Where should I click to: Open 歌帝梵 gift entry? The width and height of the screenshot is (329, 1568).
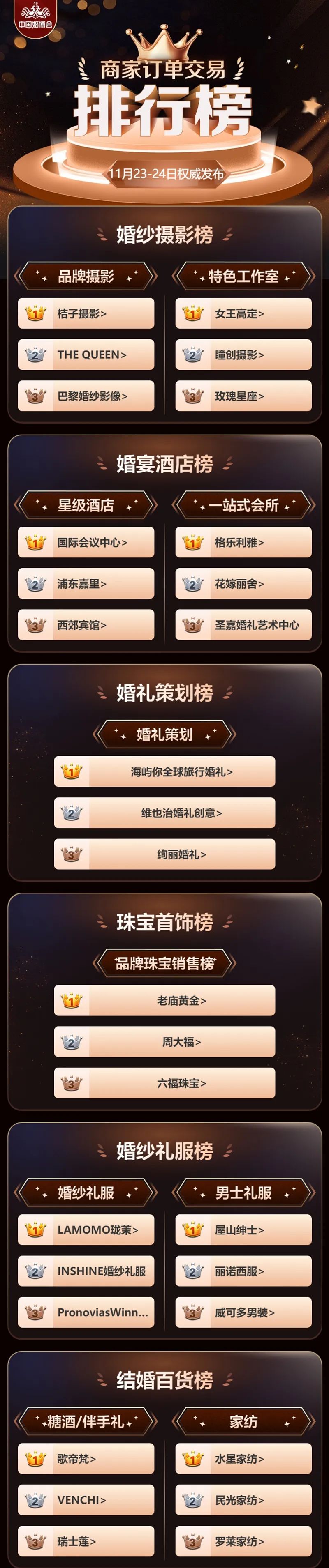coord(85,1459)
